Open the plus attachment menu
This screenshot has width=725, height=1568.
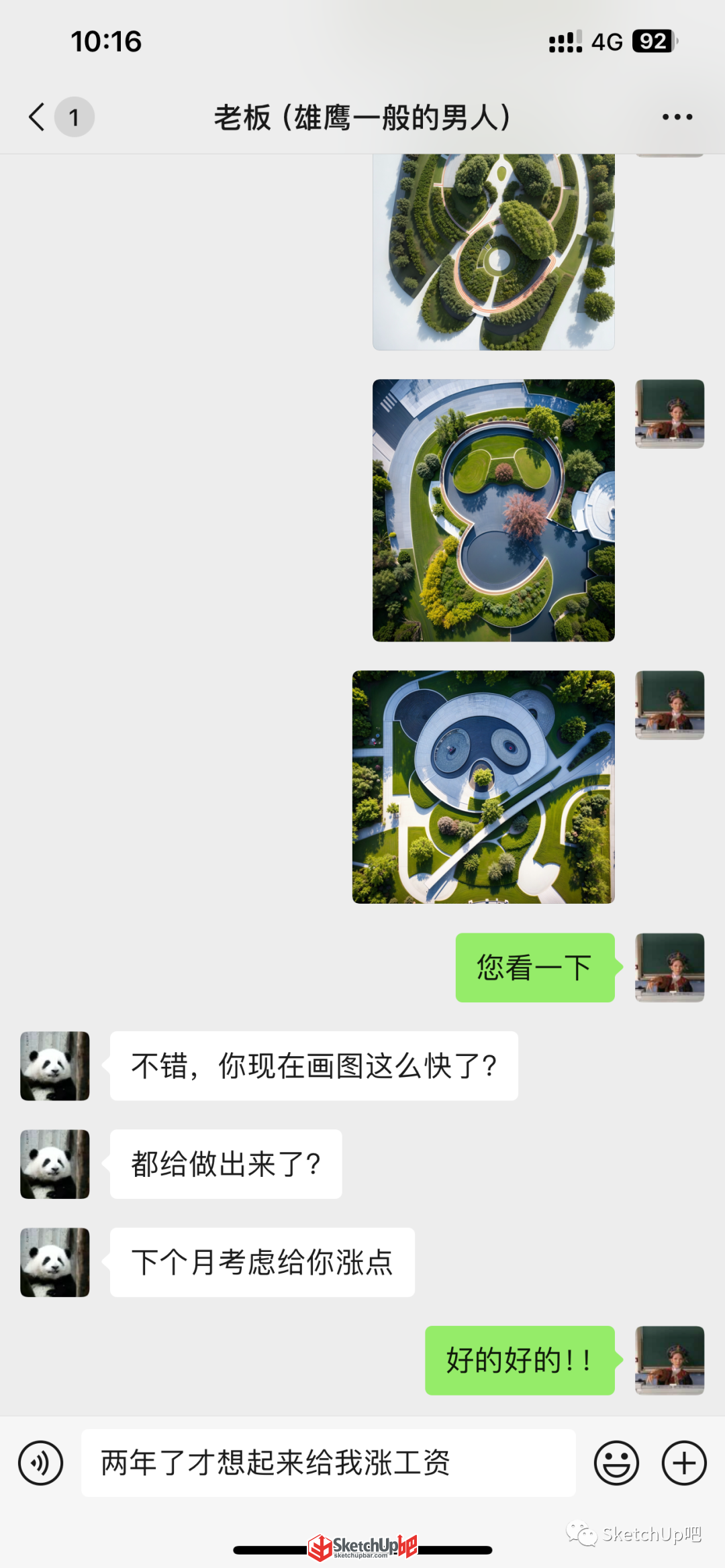684,1463
